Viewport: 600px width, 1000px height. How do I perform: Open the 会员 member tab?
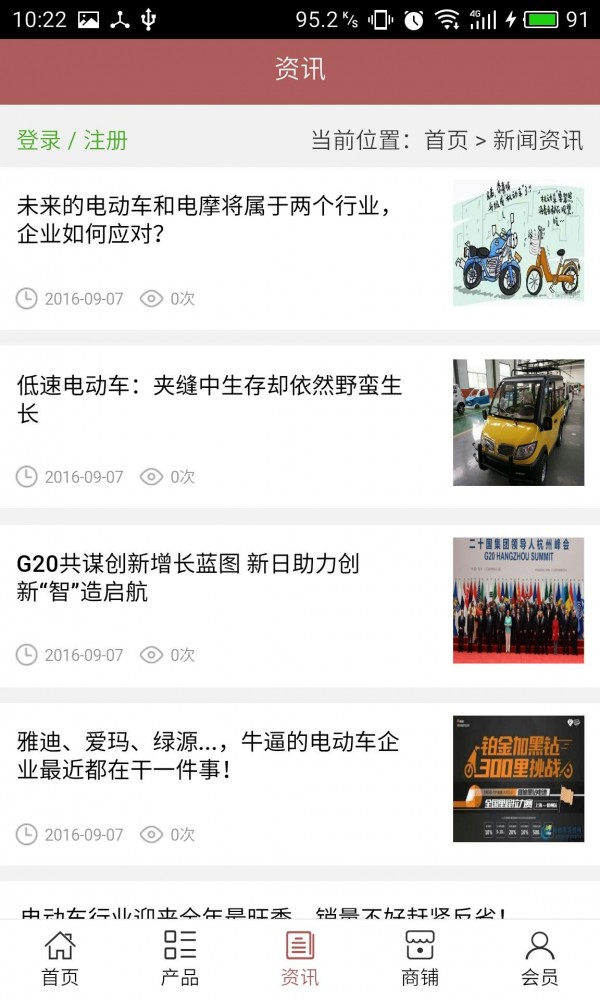(540, 958)
